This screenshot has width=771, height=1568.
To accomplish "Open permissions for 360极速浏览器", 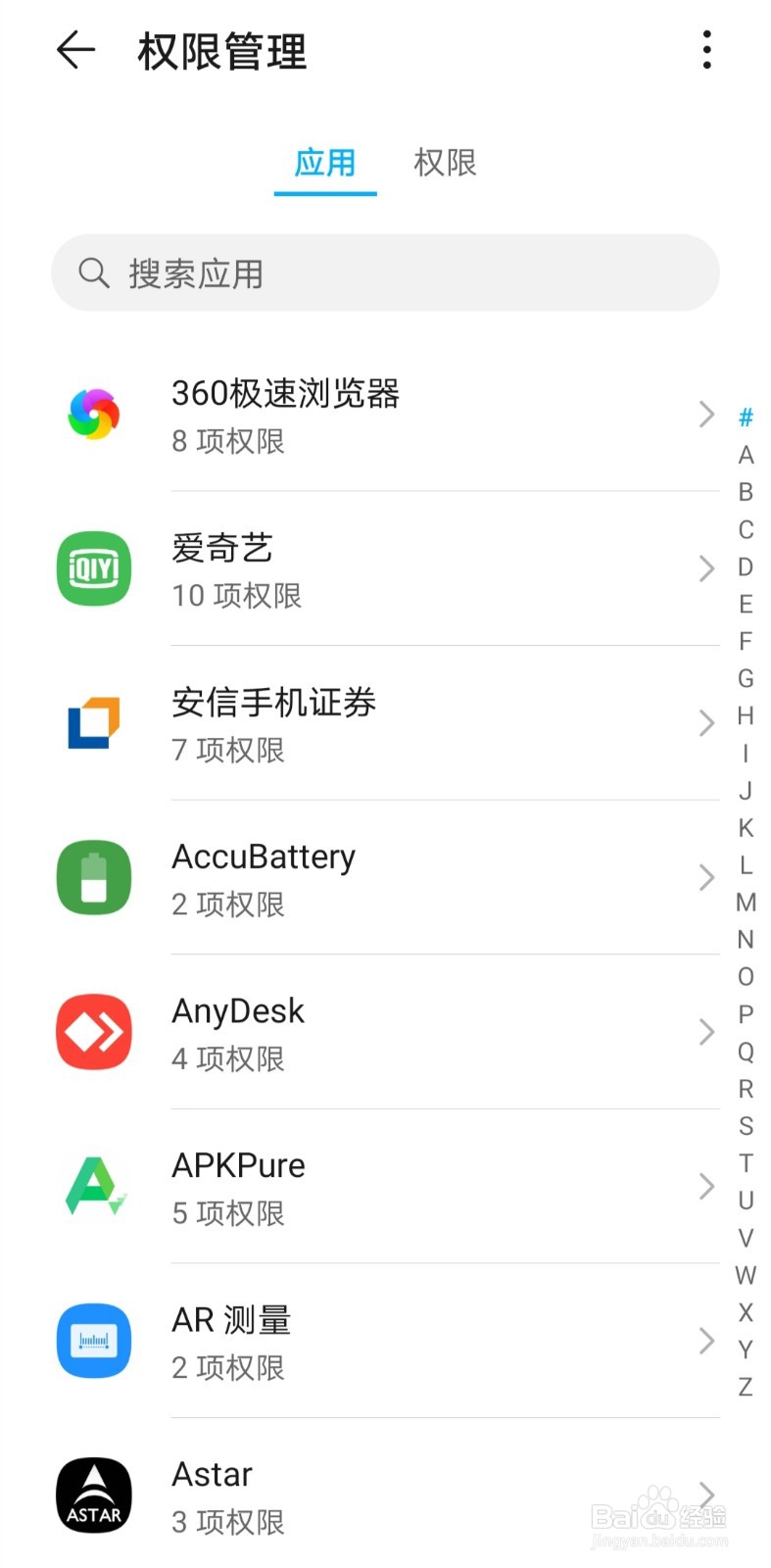I will 392,415.
